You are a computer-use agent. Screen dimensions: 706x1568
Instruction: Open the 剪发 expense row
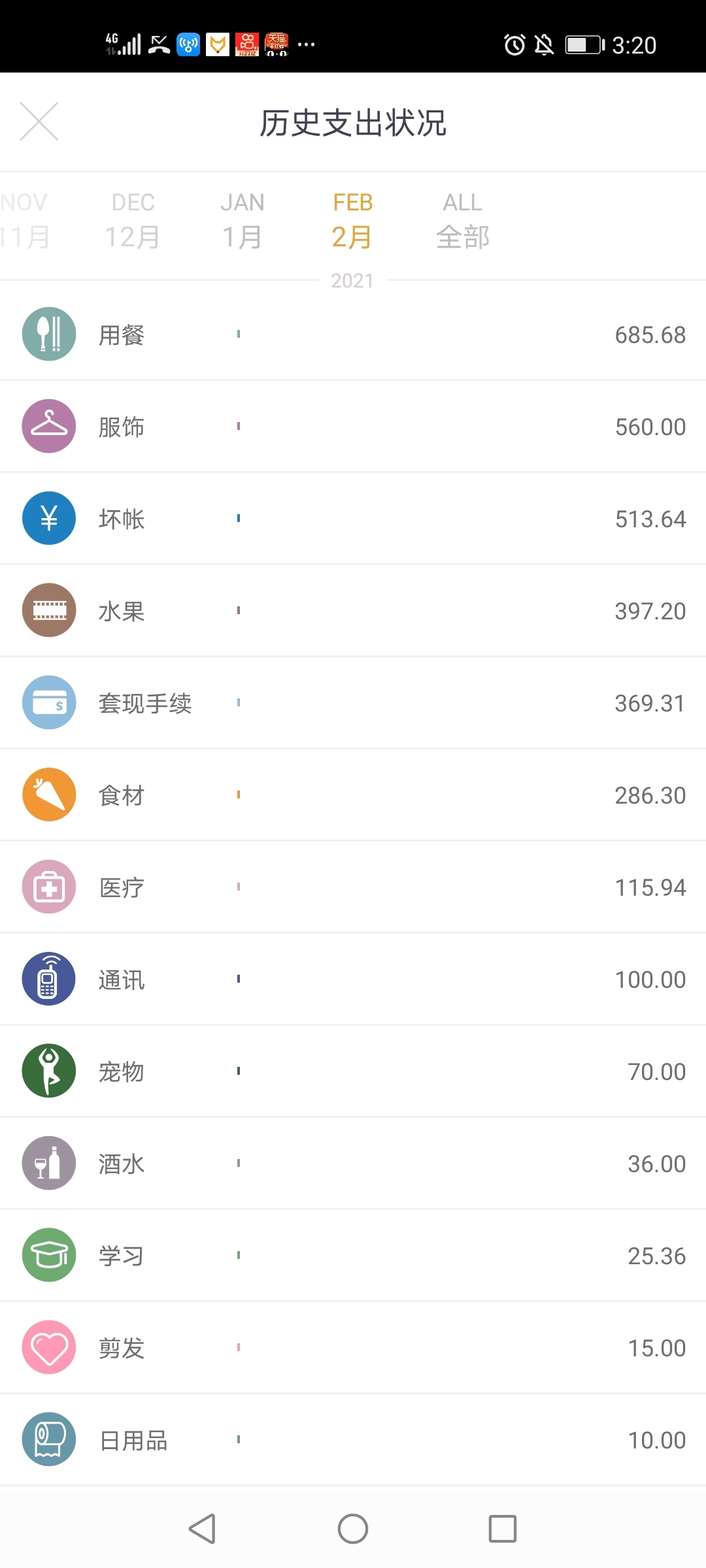click(353, 1347)
